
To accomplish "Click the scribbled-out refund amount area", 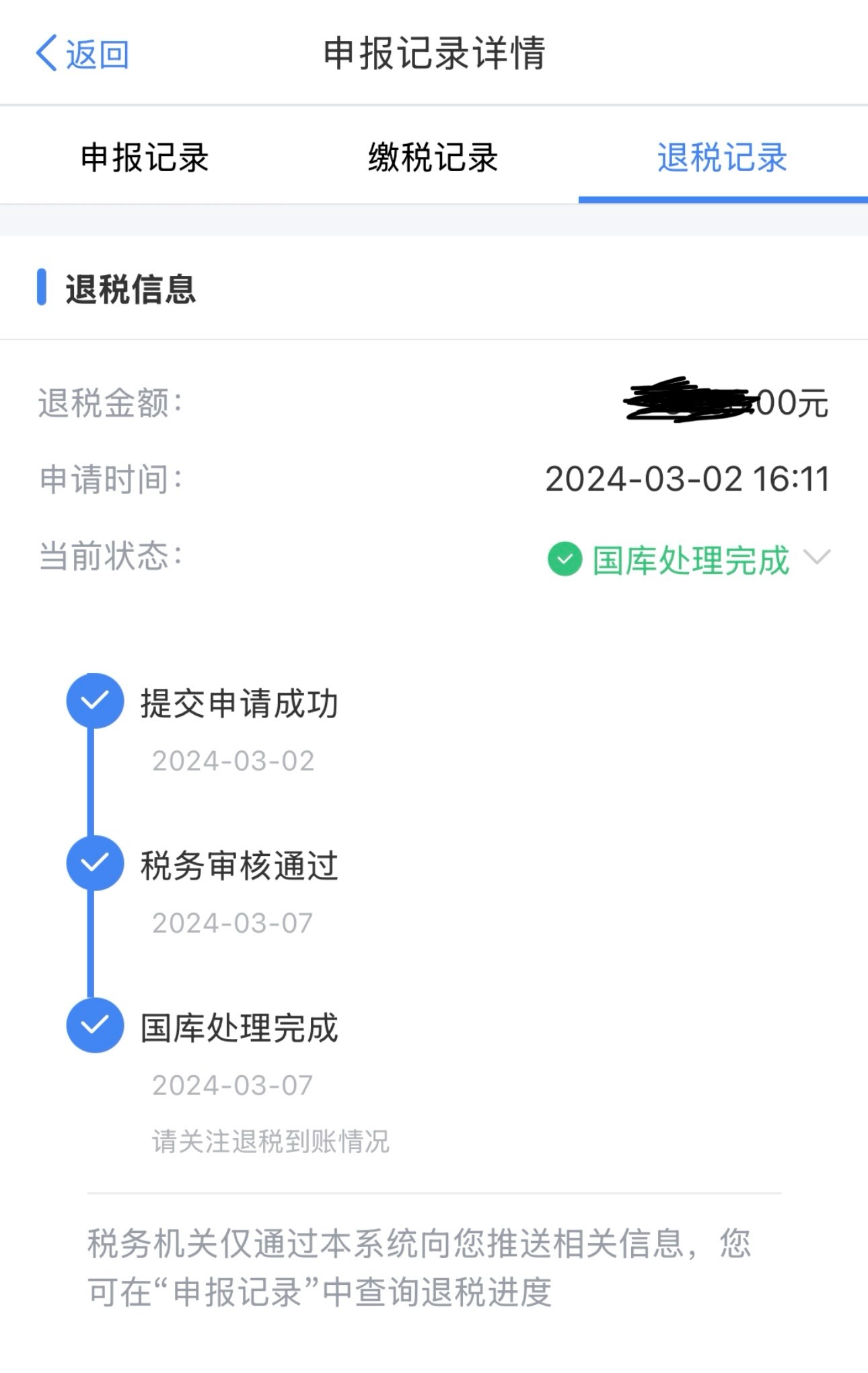I will pyautogui.click(x=693, y=404).
